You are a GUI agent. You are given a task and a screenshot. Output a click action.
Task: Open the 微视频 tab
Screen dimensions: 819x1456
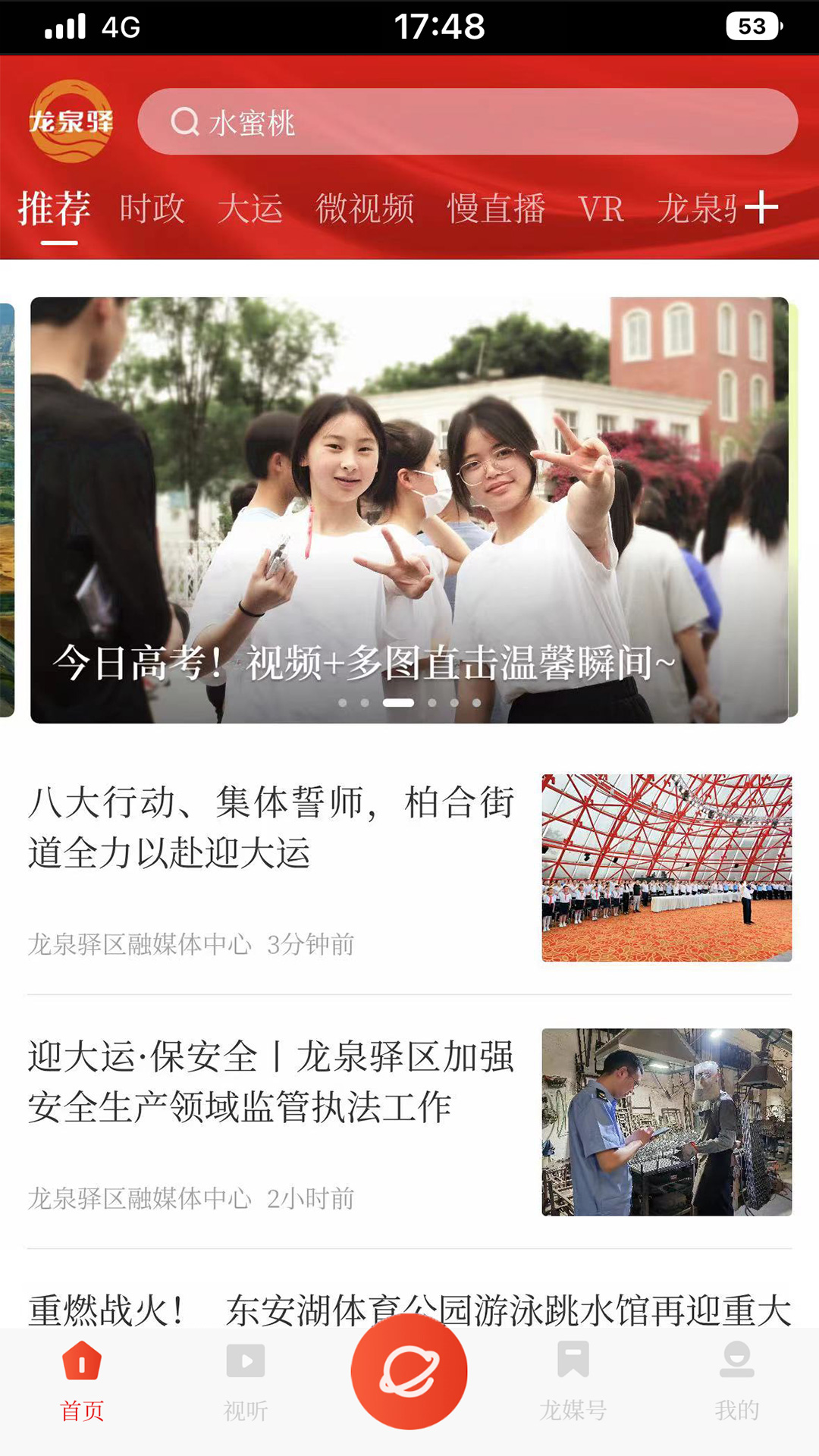(365, 209)
